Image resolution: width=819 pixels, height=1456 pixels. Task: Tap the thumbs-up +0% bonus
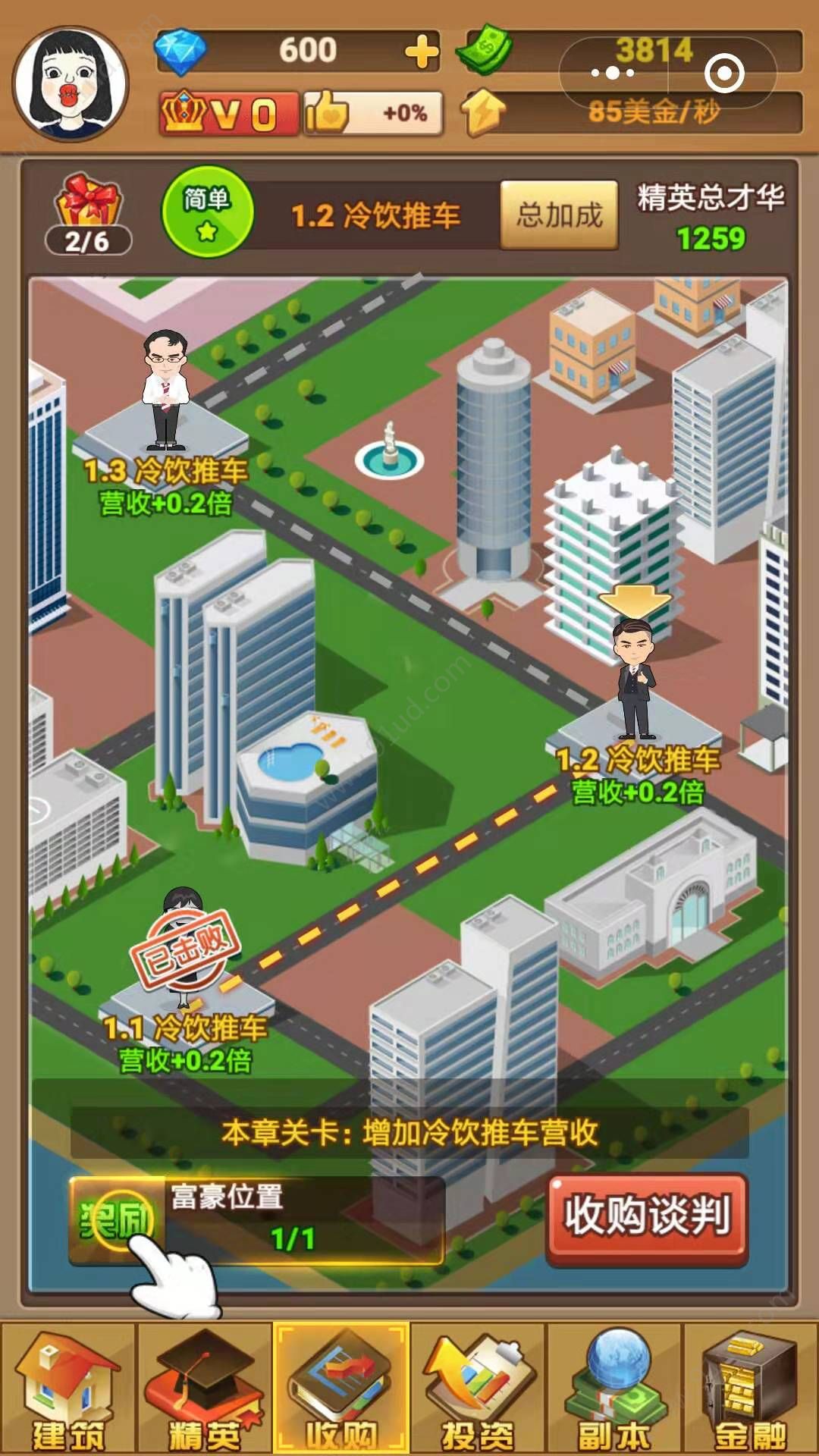[x=372, y=114]
